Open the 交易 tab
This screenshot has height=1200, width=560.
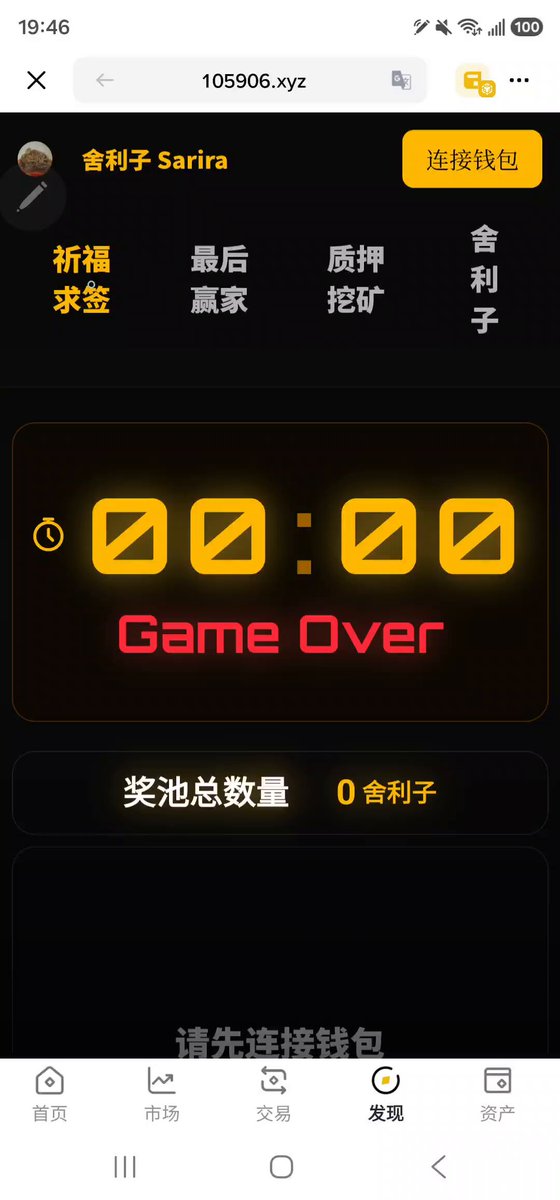click(273, 1094)
